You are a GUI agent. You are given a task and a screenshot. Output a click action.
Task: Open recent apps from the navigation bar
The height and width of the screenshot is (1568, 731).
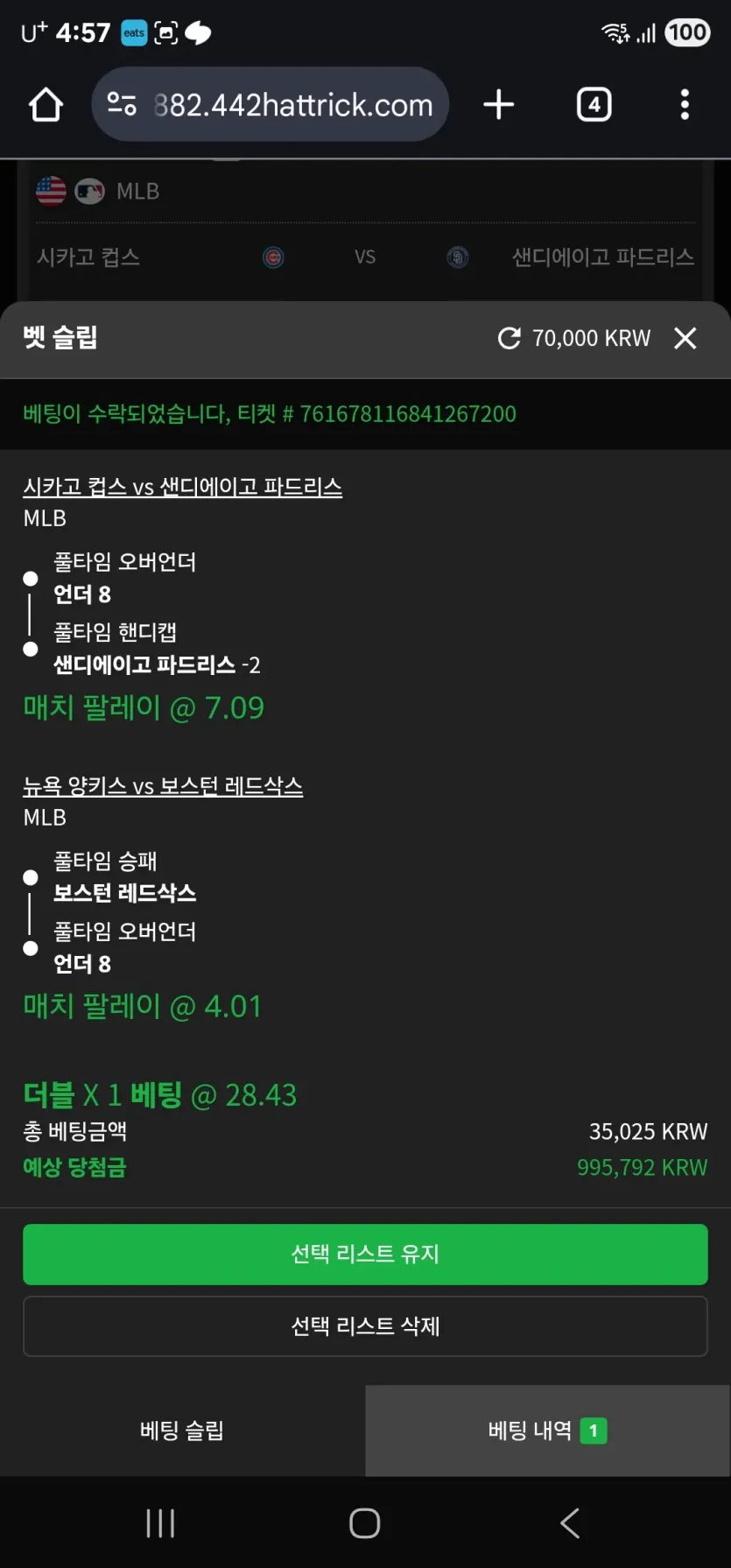click(x=160, y=1523)
